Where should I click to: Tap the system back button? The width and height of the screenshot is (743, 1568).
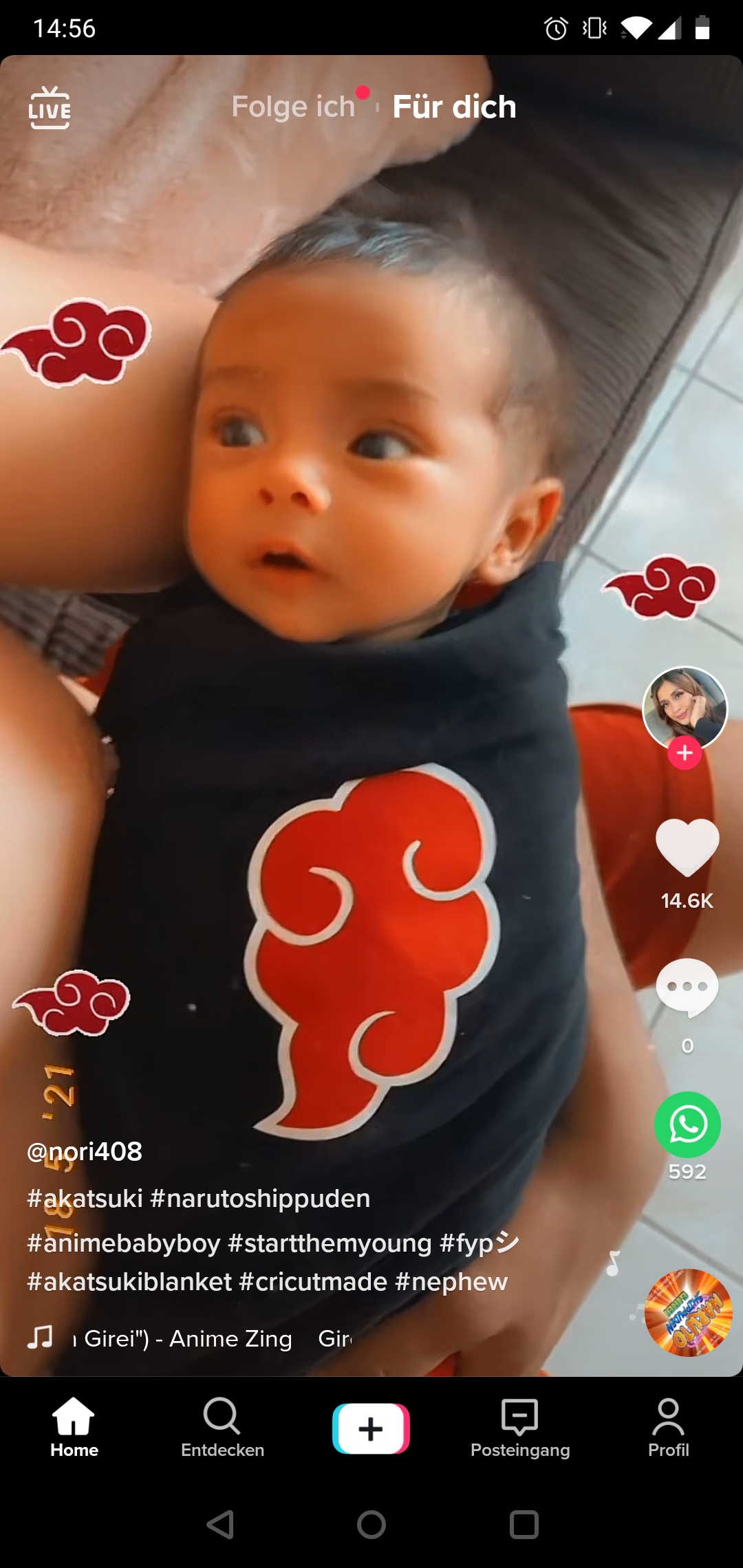[x=221, y=1525]
